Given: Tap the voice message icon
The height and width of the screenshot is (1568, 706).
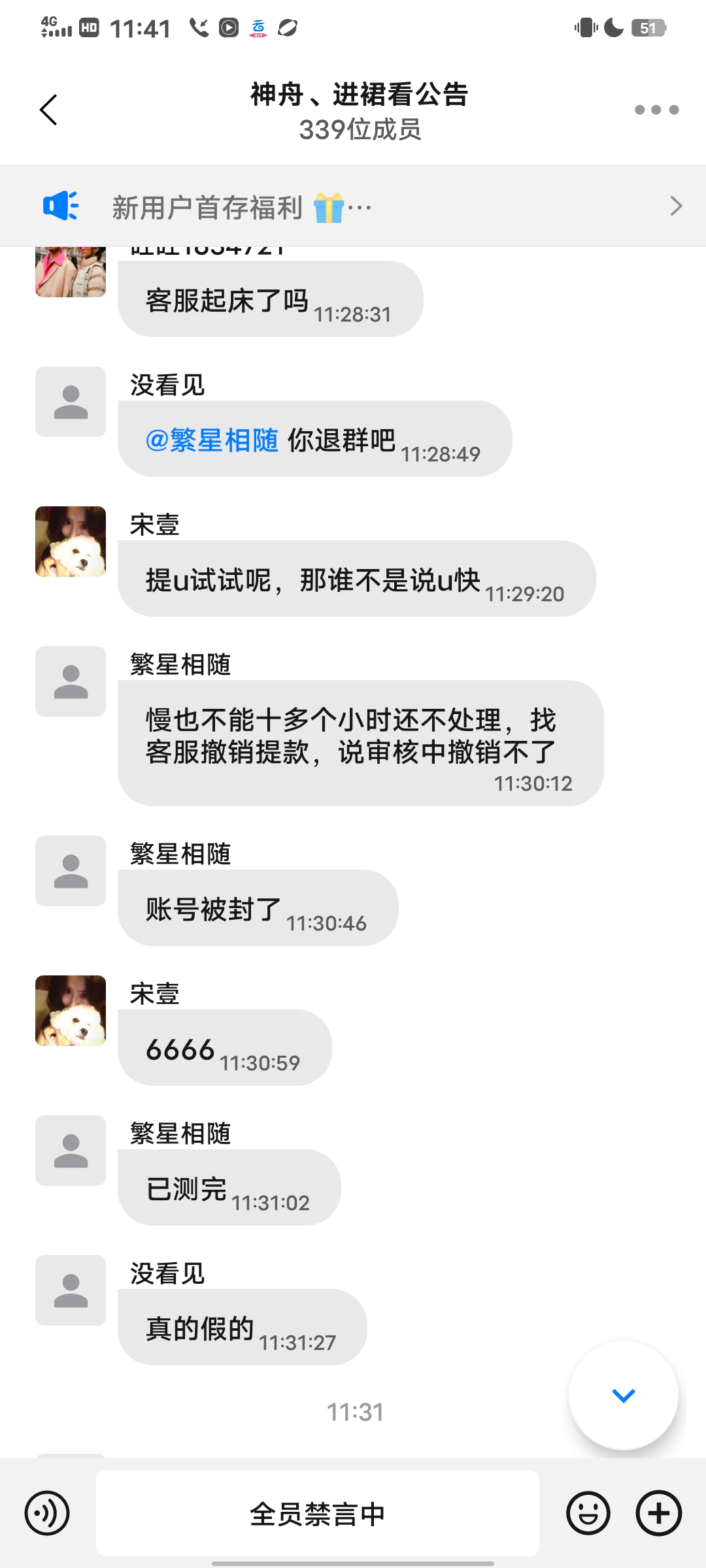Looking at the screenshot, I should pos(47,1513).
